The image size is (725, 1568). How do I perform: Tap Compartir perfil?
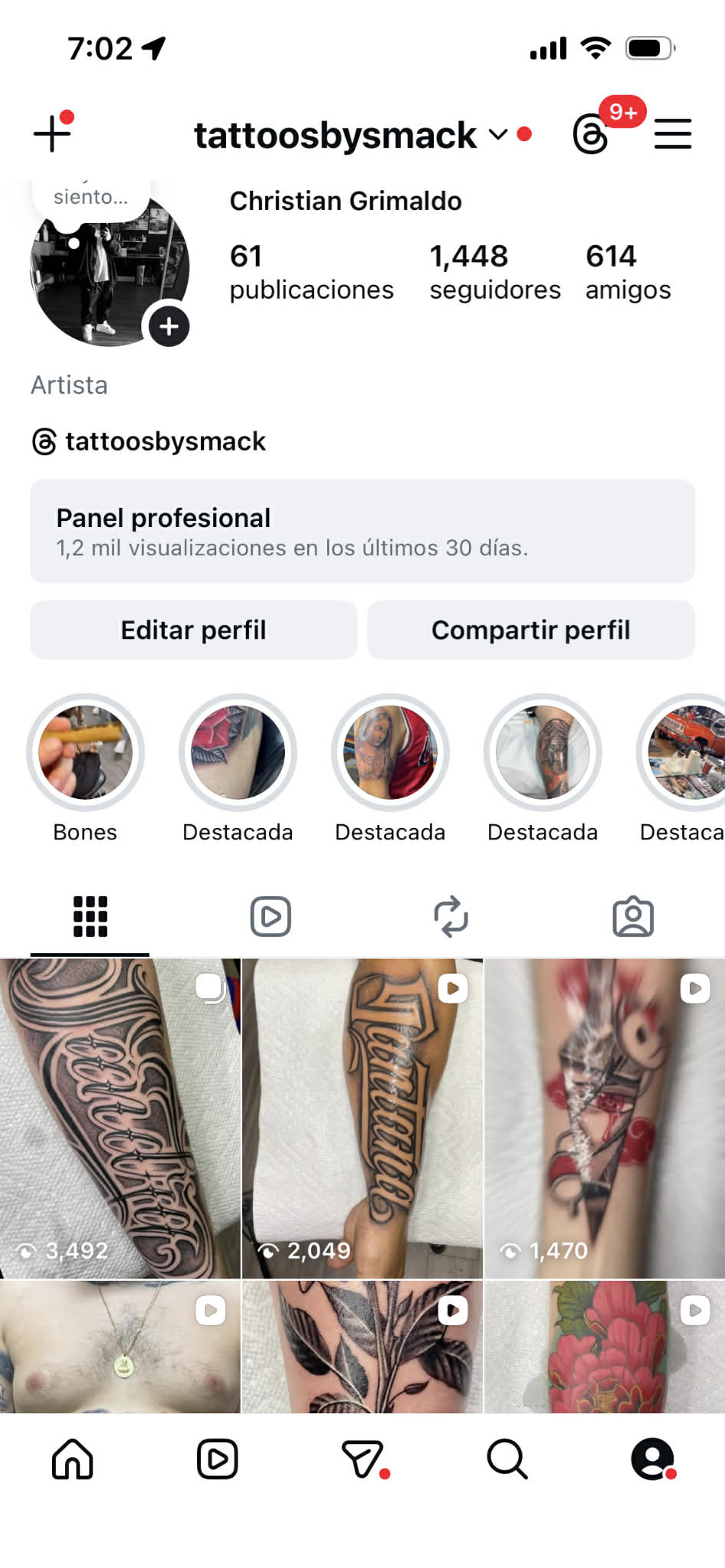530,630
